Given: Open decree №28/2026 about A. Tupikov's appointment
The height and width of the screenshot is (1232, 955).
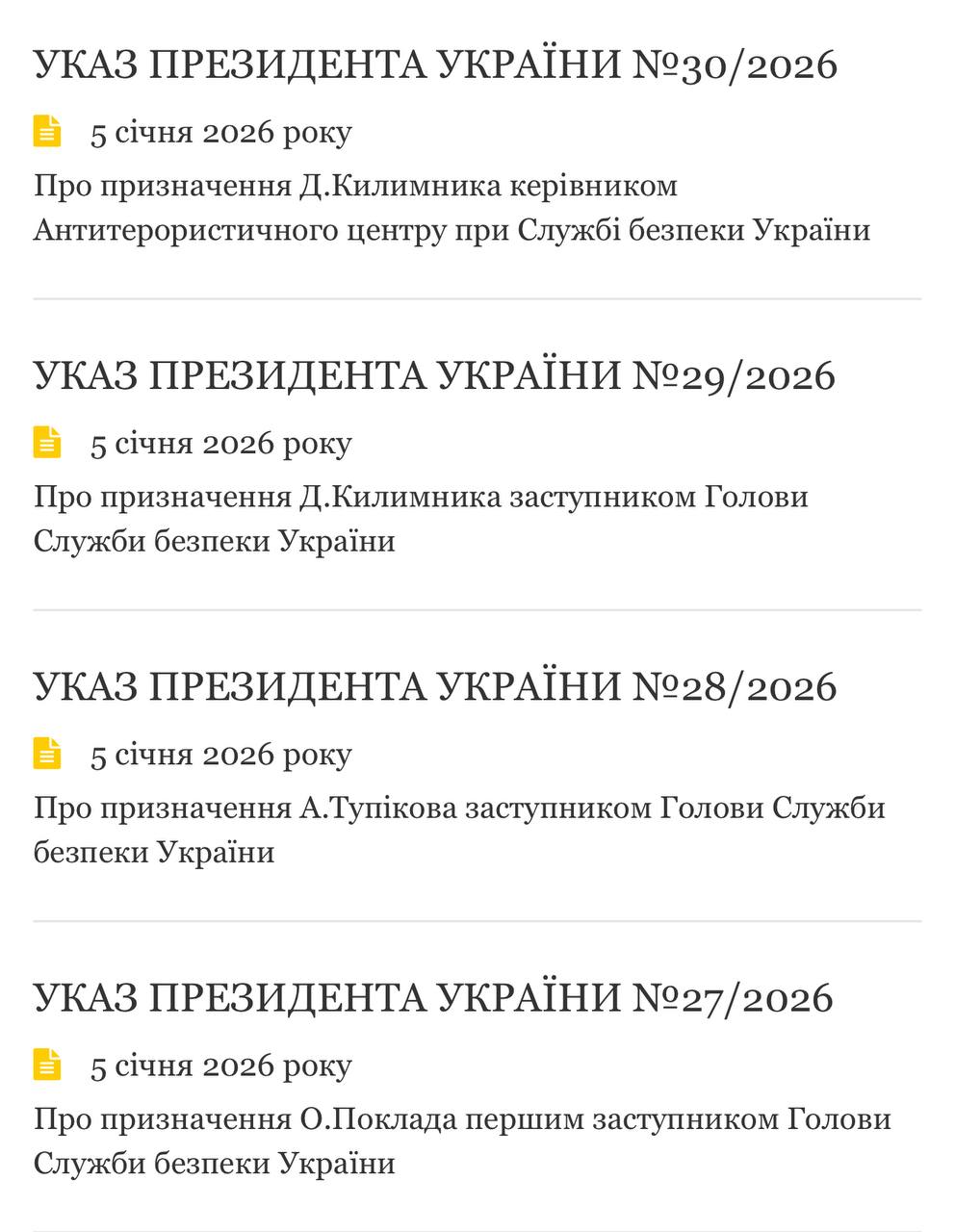Looking at the screenshot, I should pos(435,687).
